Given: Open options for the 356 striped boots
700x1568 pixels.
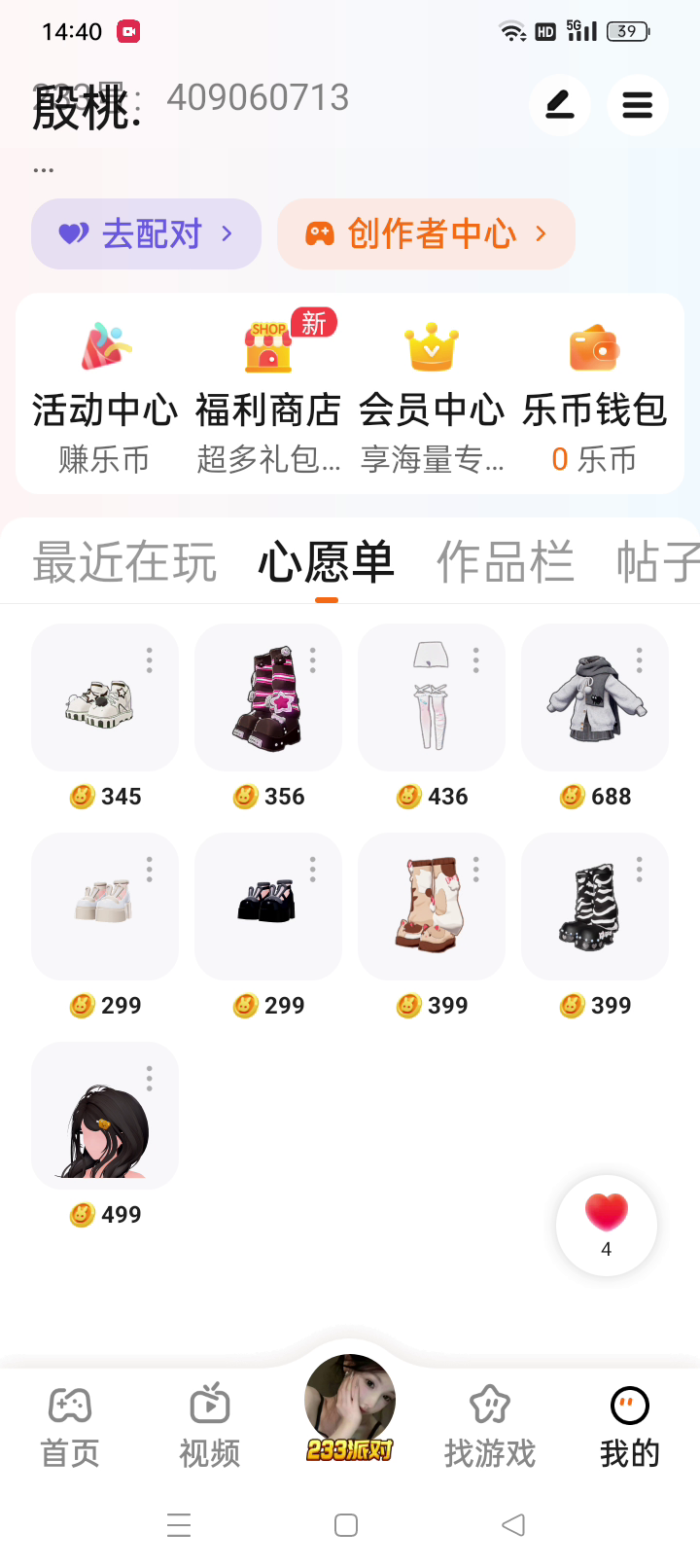Looking at the screenshot, I should [x=313, y=660].
